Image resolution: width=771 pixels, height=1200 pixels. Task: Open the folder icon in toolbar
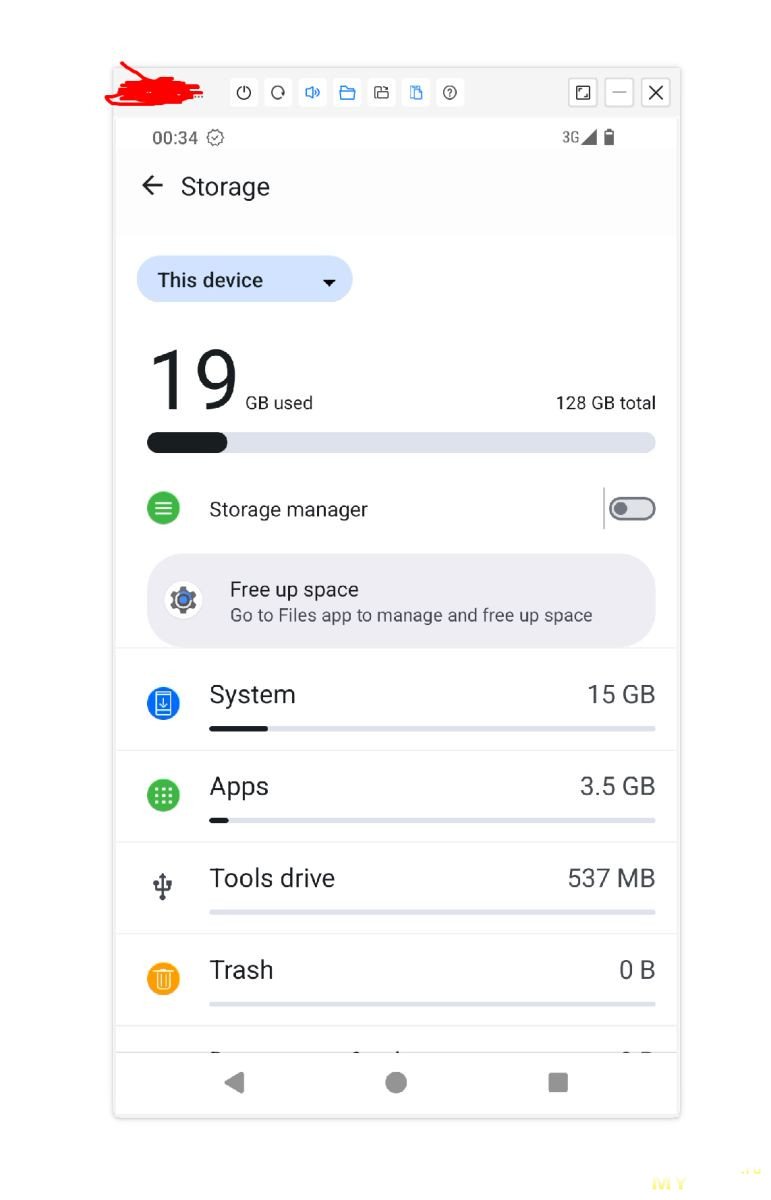point(347,93)
